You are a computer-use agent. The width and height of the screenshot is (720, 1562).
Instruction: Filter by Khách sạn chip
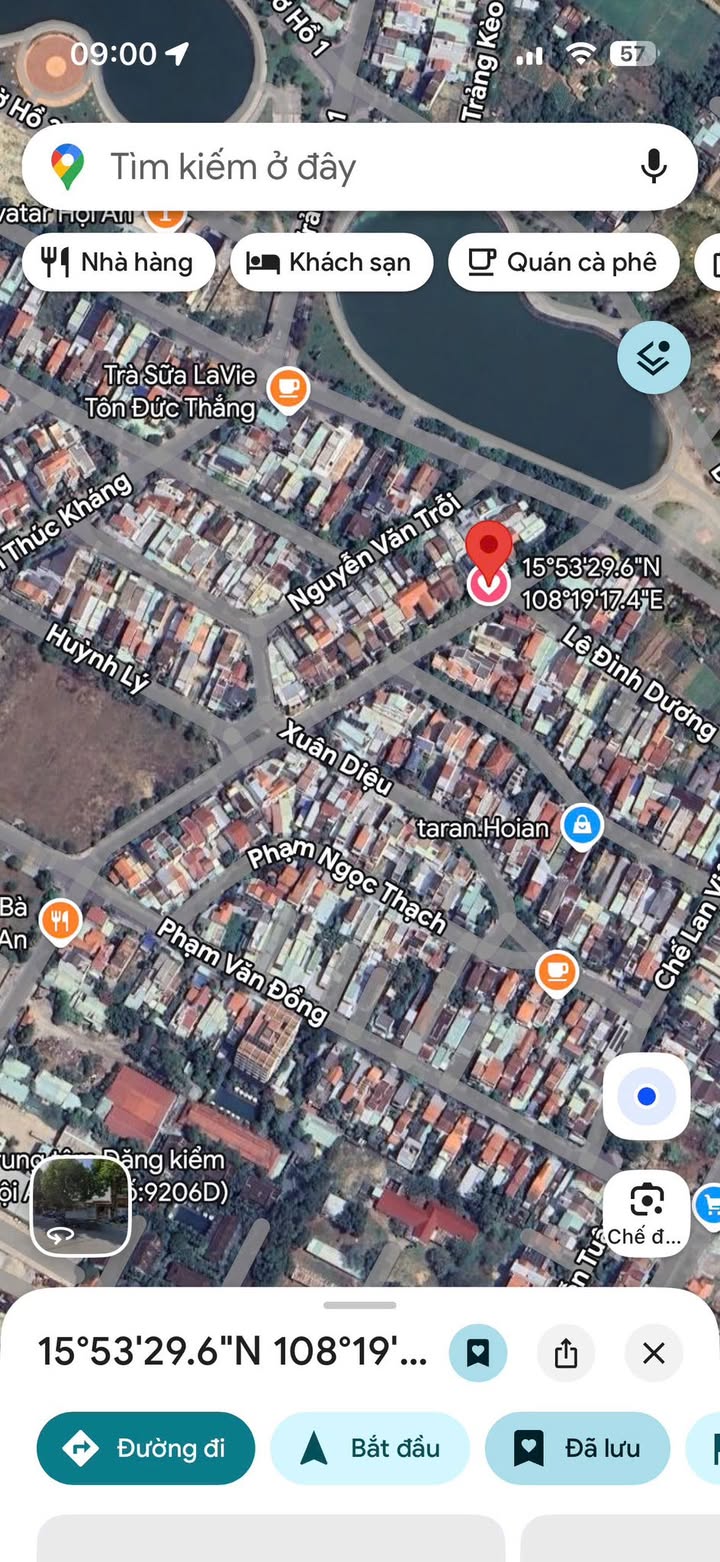click(331, 262)
